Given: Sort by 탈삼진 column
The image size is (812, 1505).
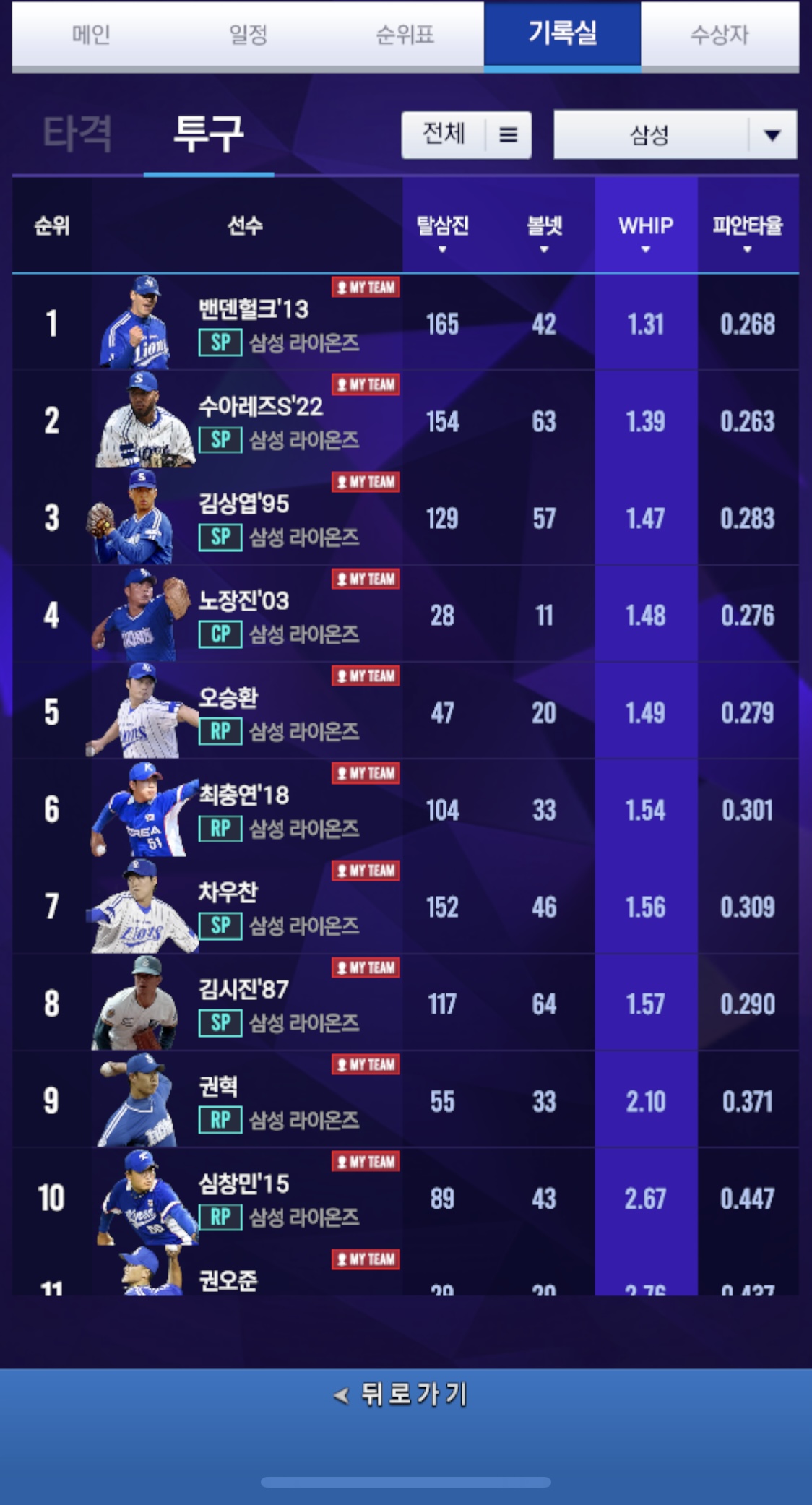Looking at the screenshot, I should tap(442, 230).
